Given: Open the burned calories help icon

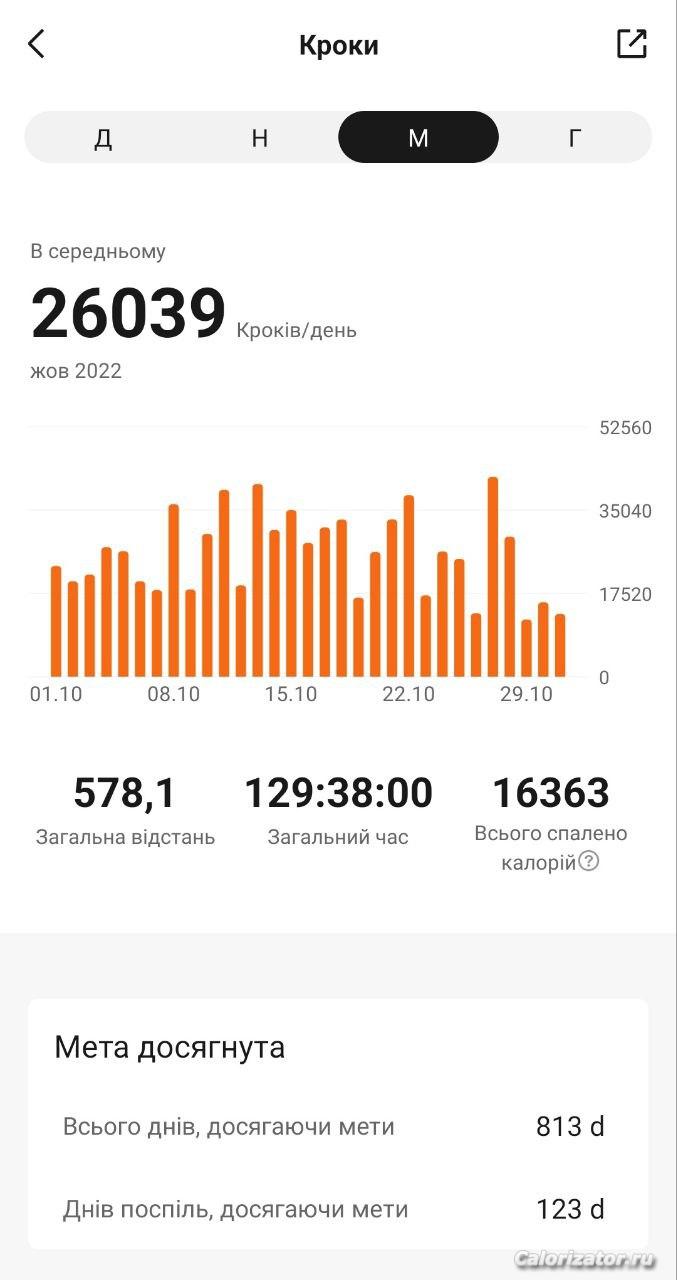Looking at the screenshot, I should [589, 861].
